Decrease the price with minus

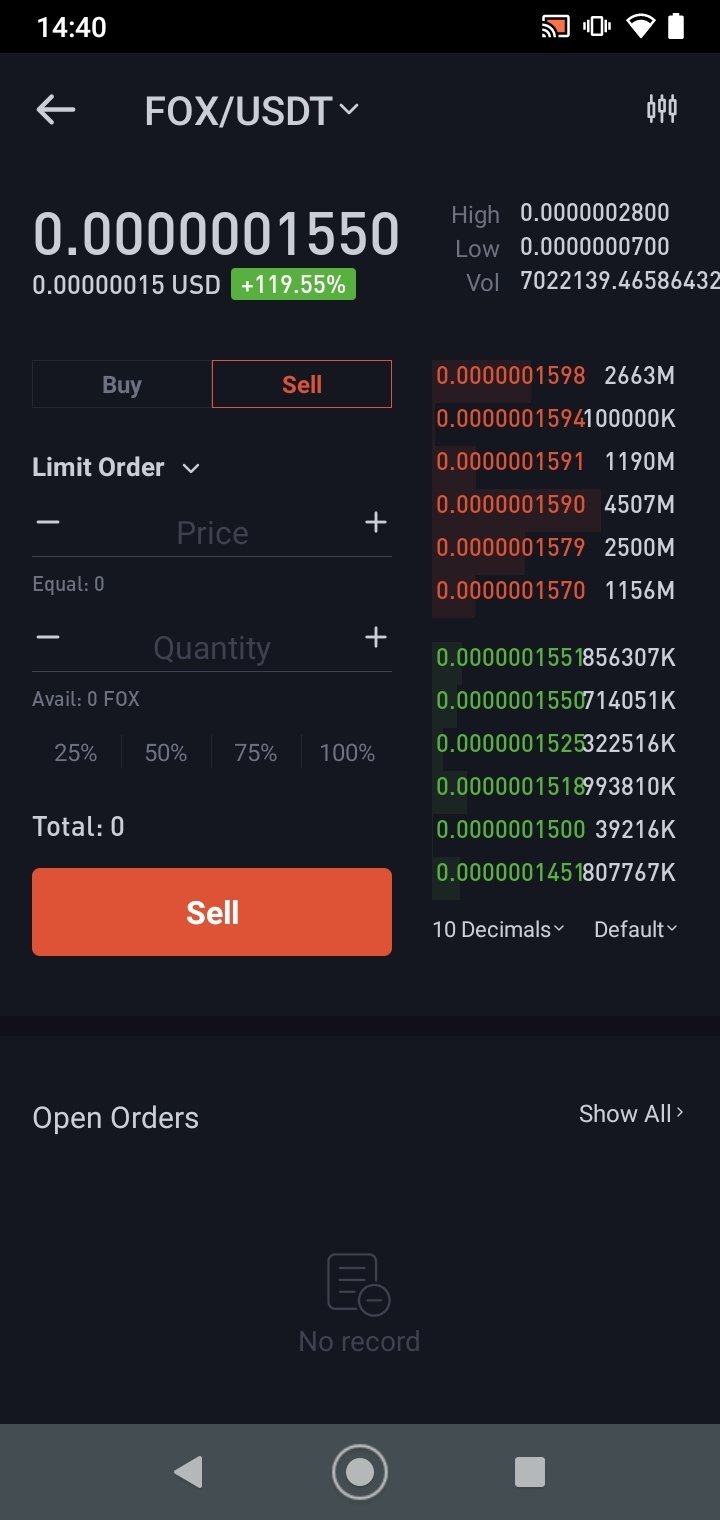[48, 522]
